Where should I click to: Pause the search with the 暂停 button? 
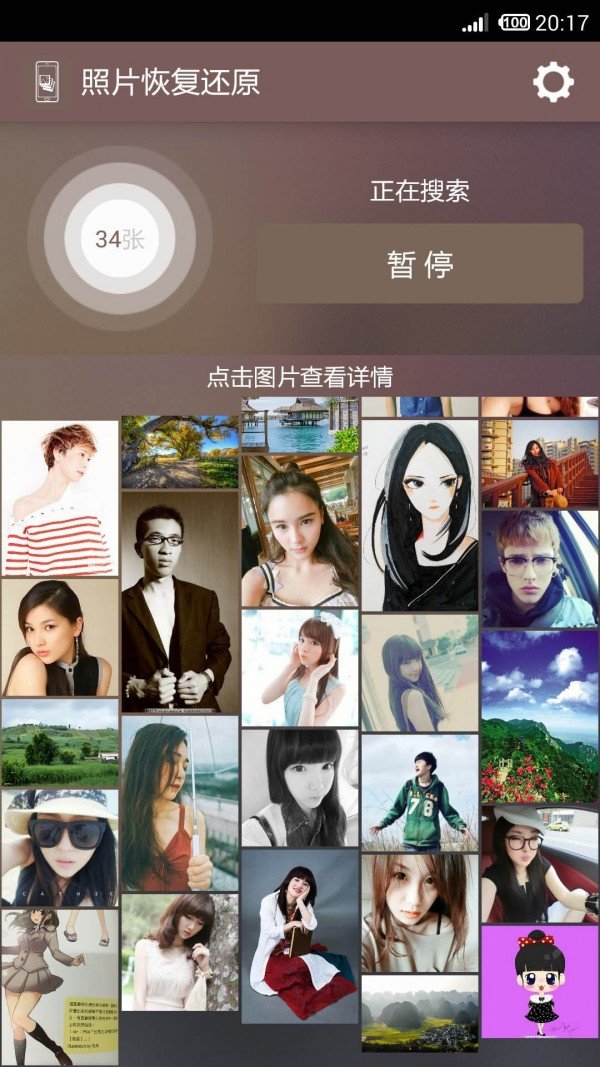tap(420, 264)
